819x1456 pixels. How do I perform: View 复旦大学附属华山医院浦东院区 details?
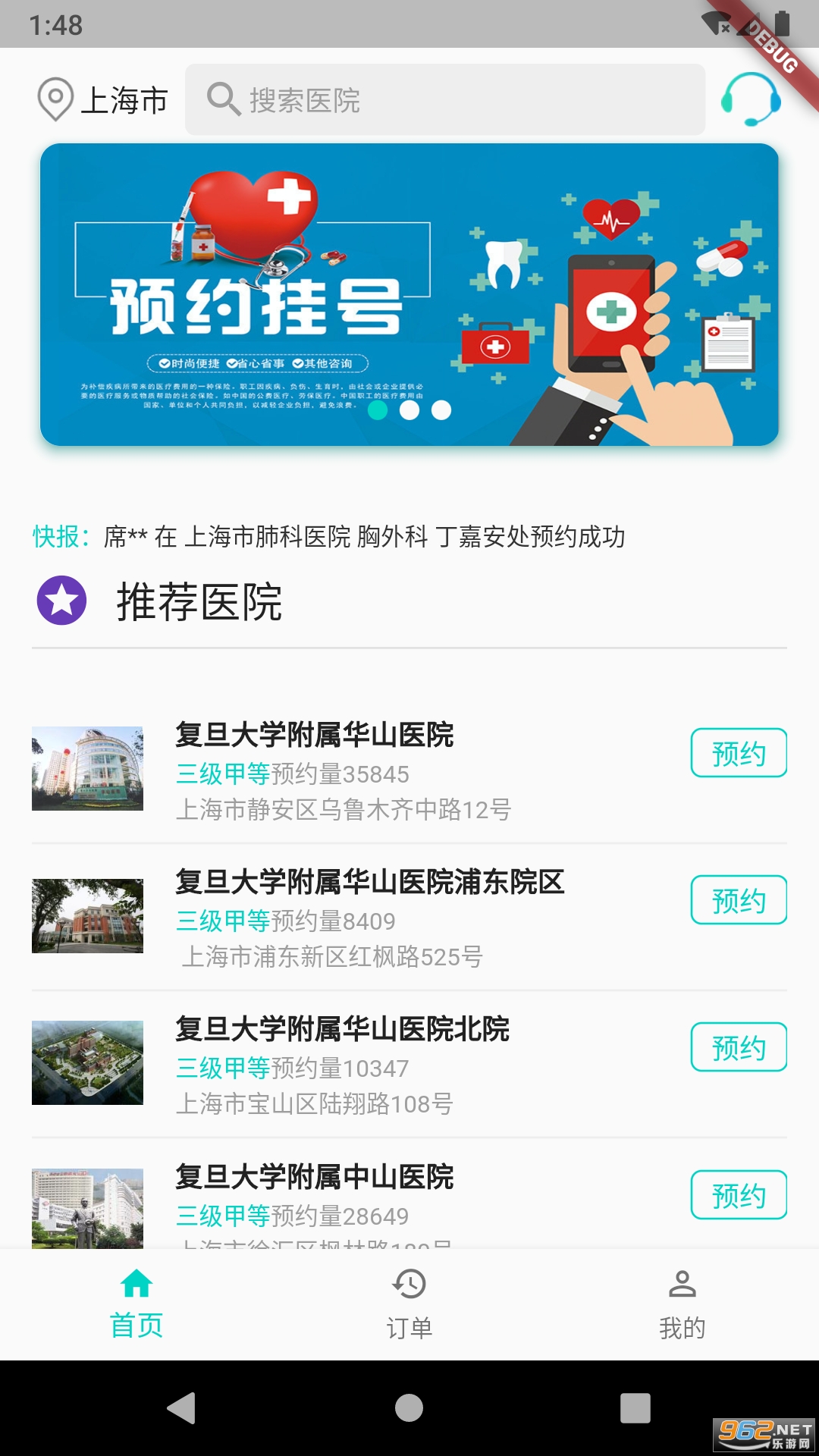click(x=370, y=882)
